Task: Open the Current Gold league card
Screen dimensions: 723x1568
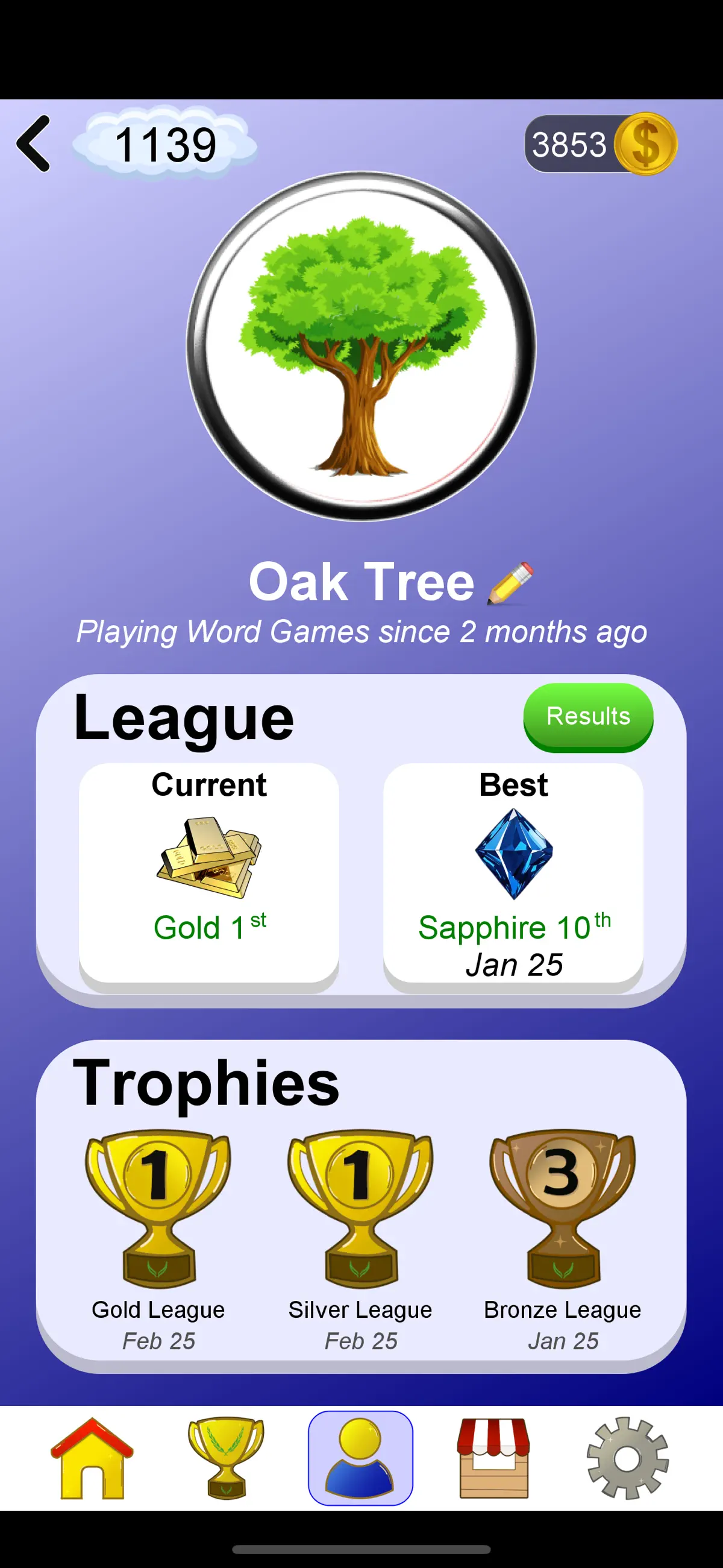Action: tap(208, 876)
